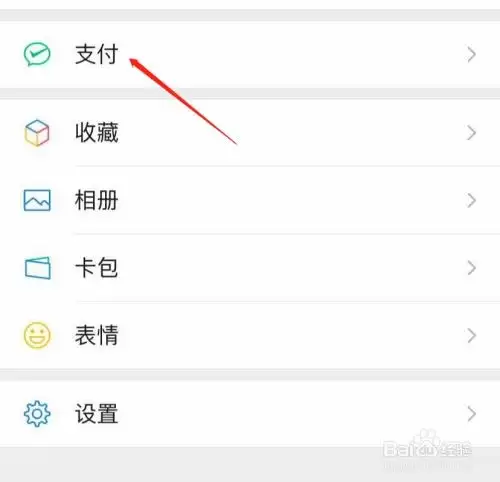Open 表情 stickers

[x=250, y=335]
